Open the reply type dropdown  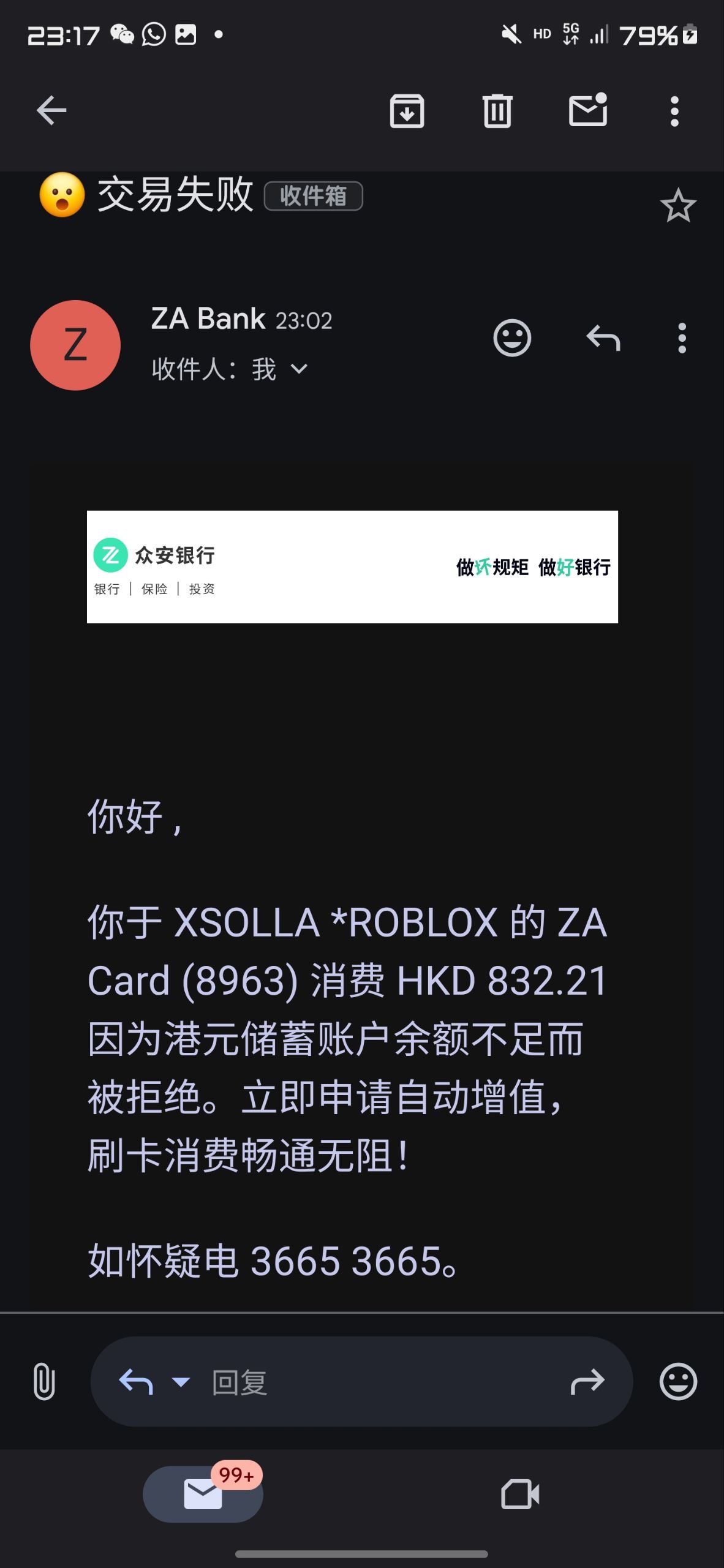coord(181,1382)
